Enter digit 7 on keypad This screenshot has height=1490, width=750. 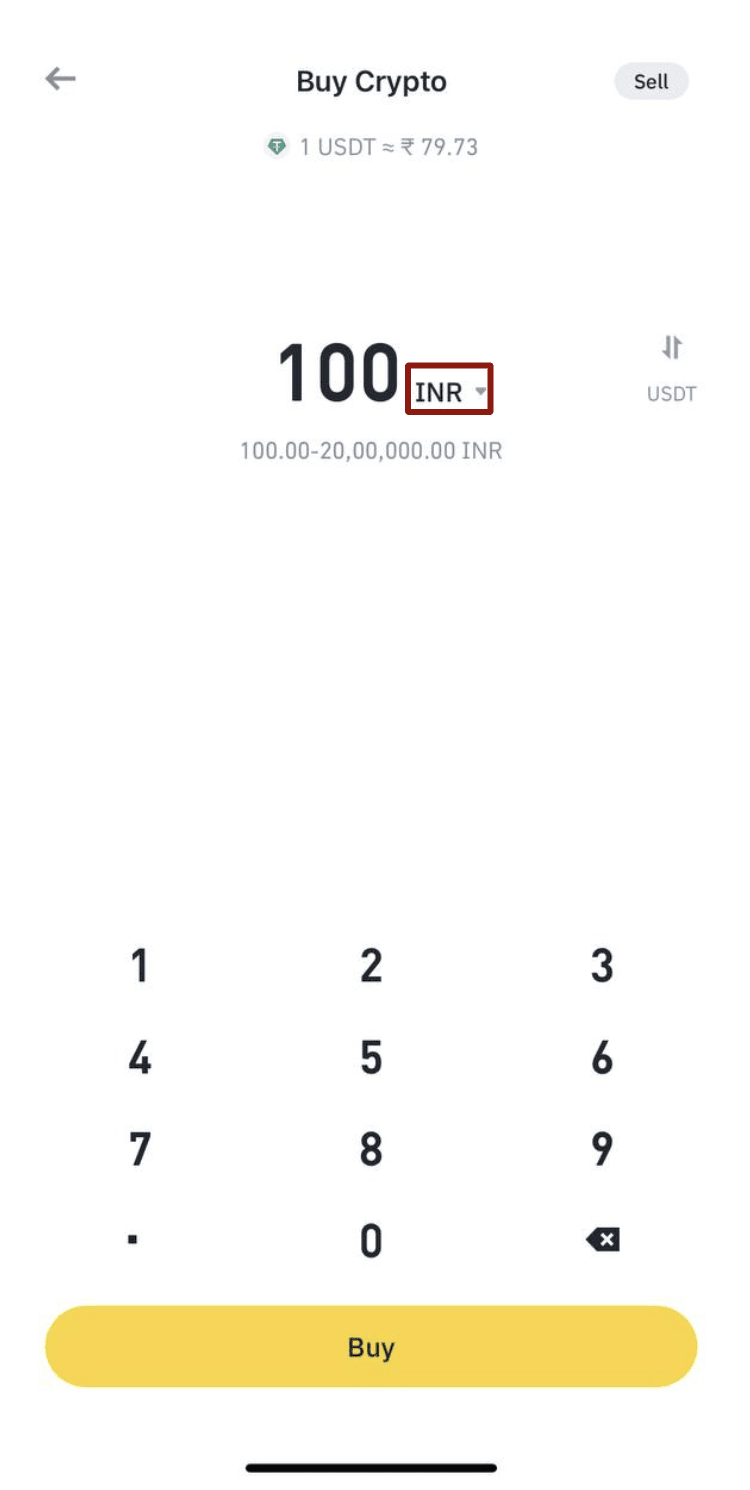coord(140,1149)
